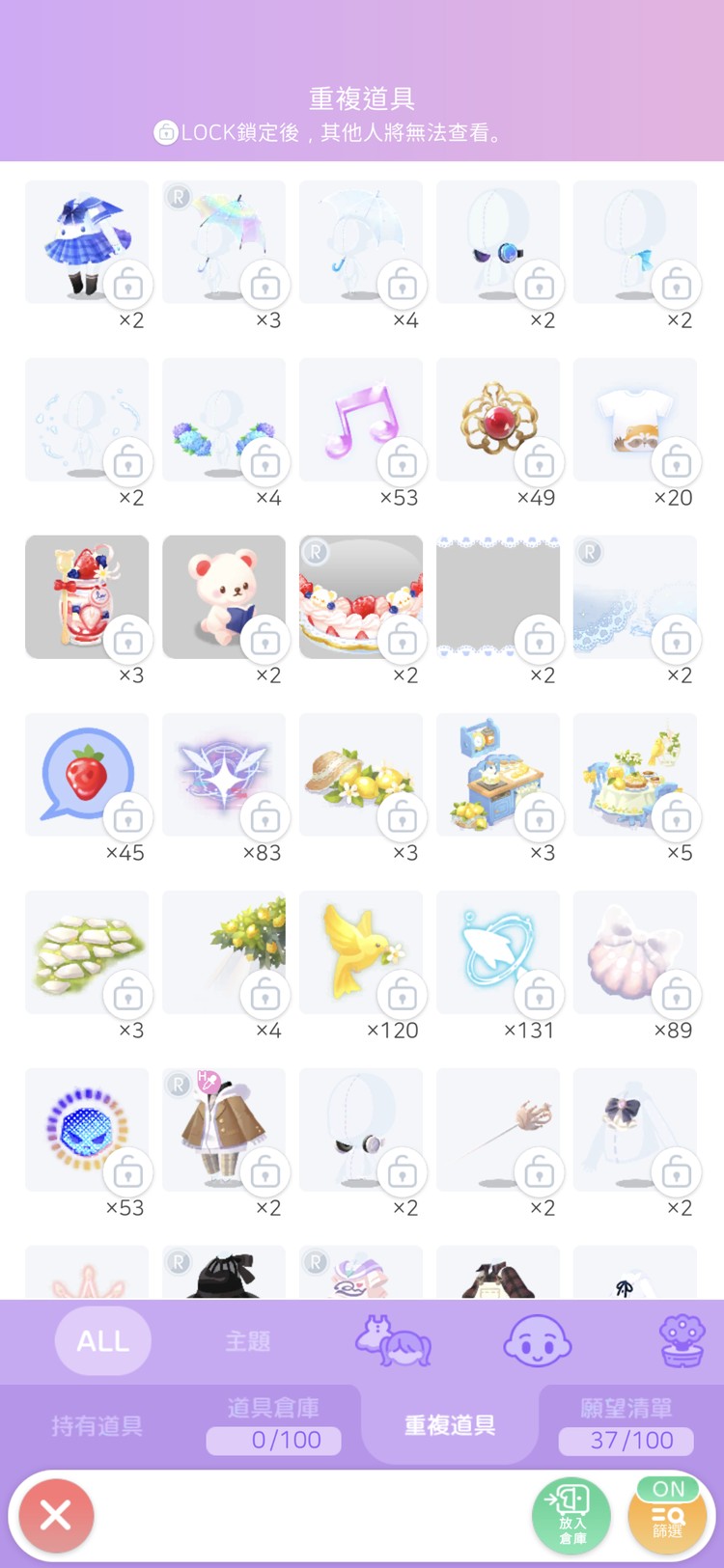Close the duplicate items screen
This screenshot has height=1568, width=724.
tap(56, 1515)
